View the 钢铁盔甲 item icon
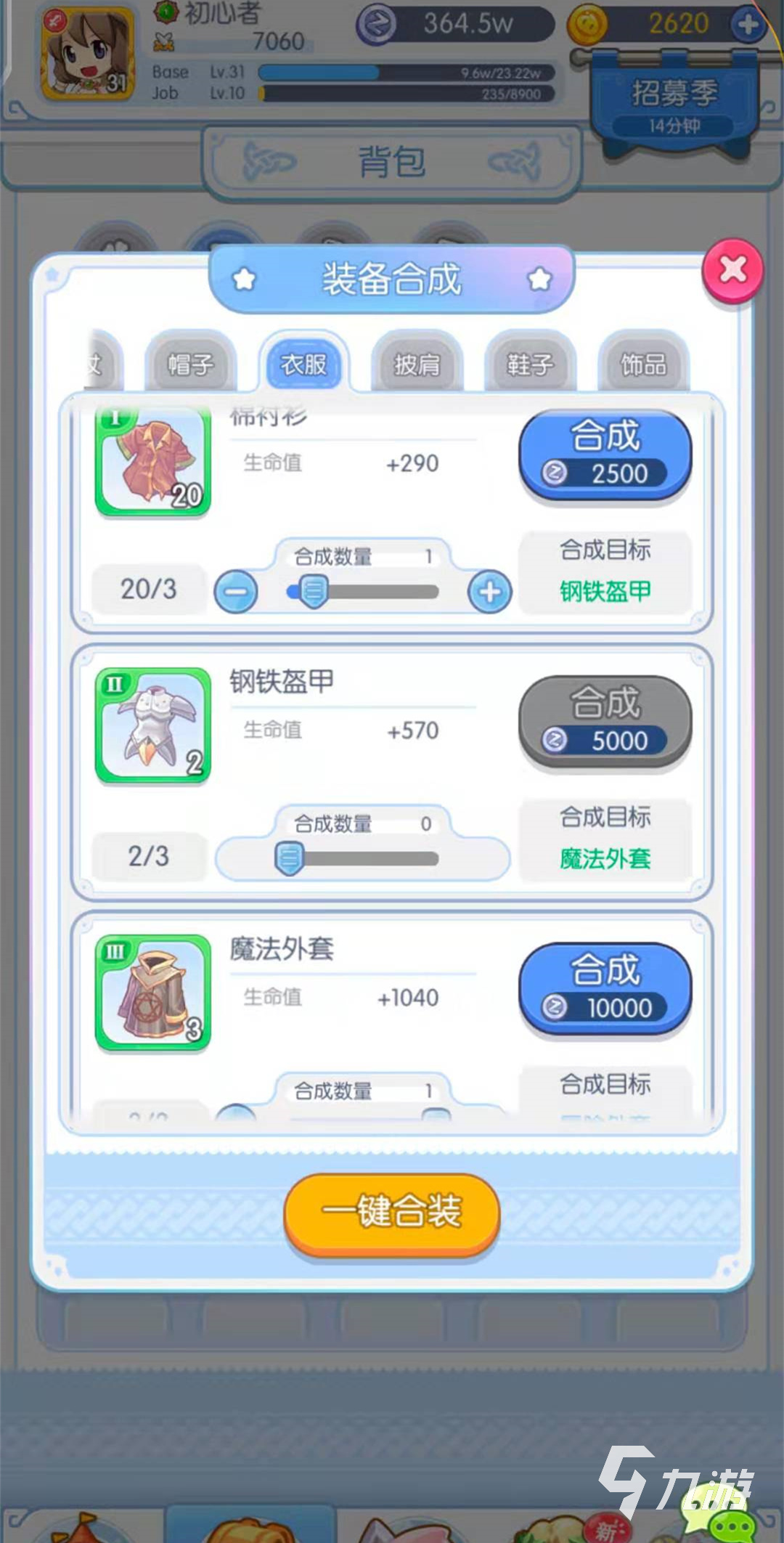 tap(153, 725)
